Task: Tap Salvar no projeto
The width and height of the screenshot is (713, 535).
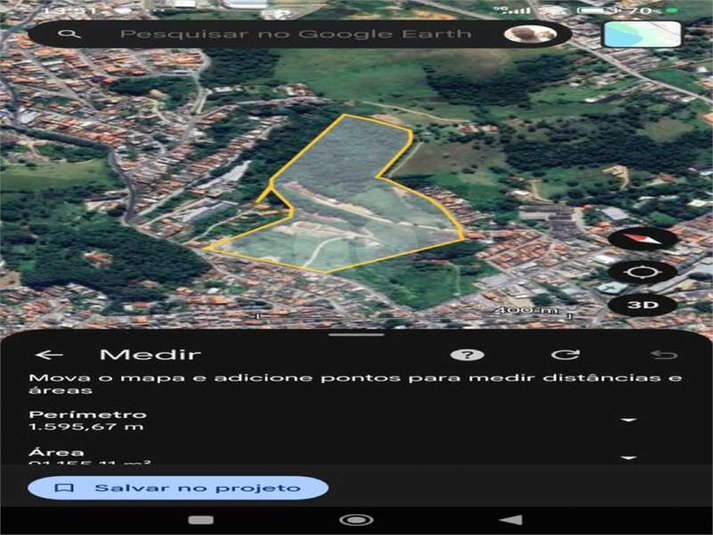Action: (x=178, y=488)
